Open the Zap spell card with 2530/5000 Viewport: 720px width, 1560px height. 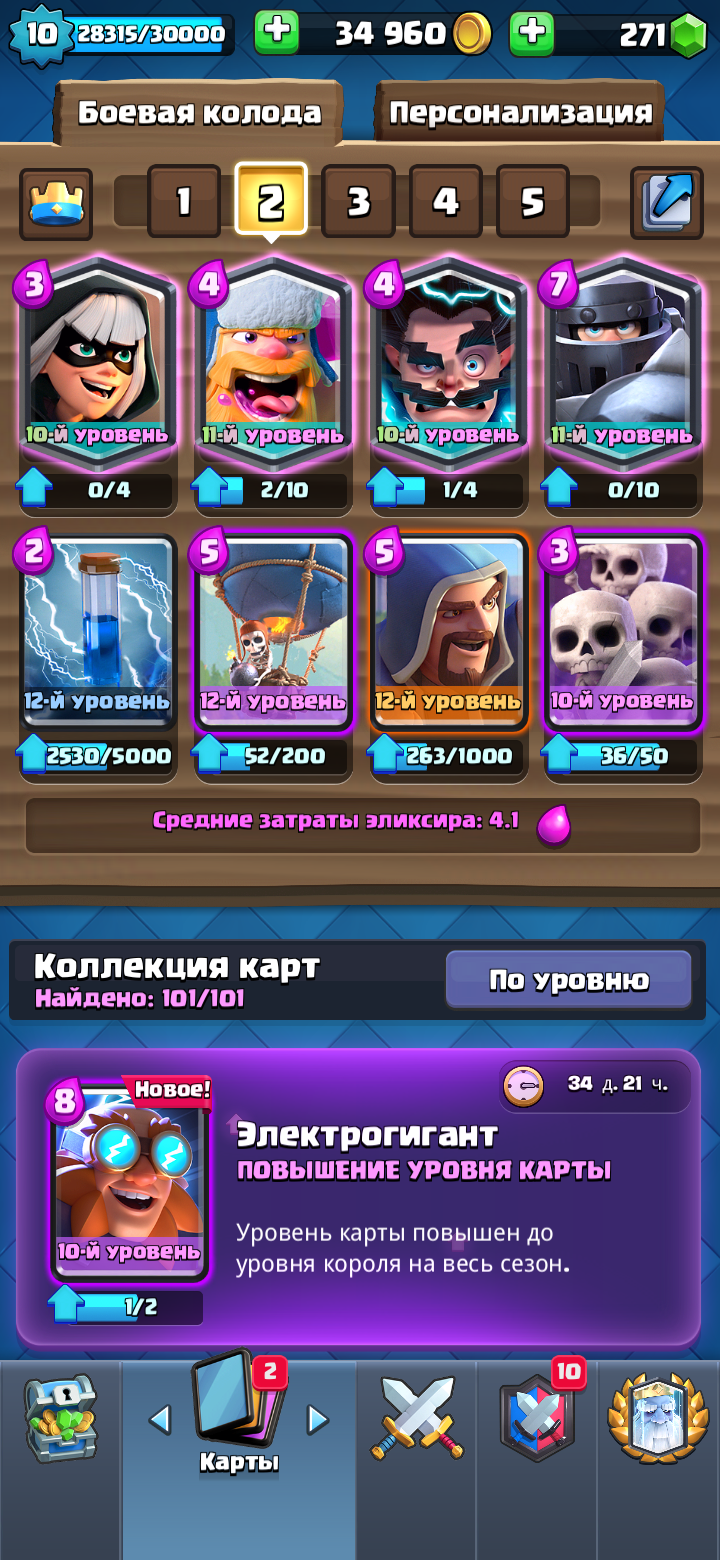click(x=98, y=633)
